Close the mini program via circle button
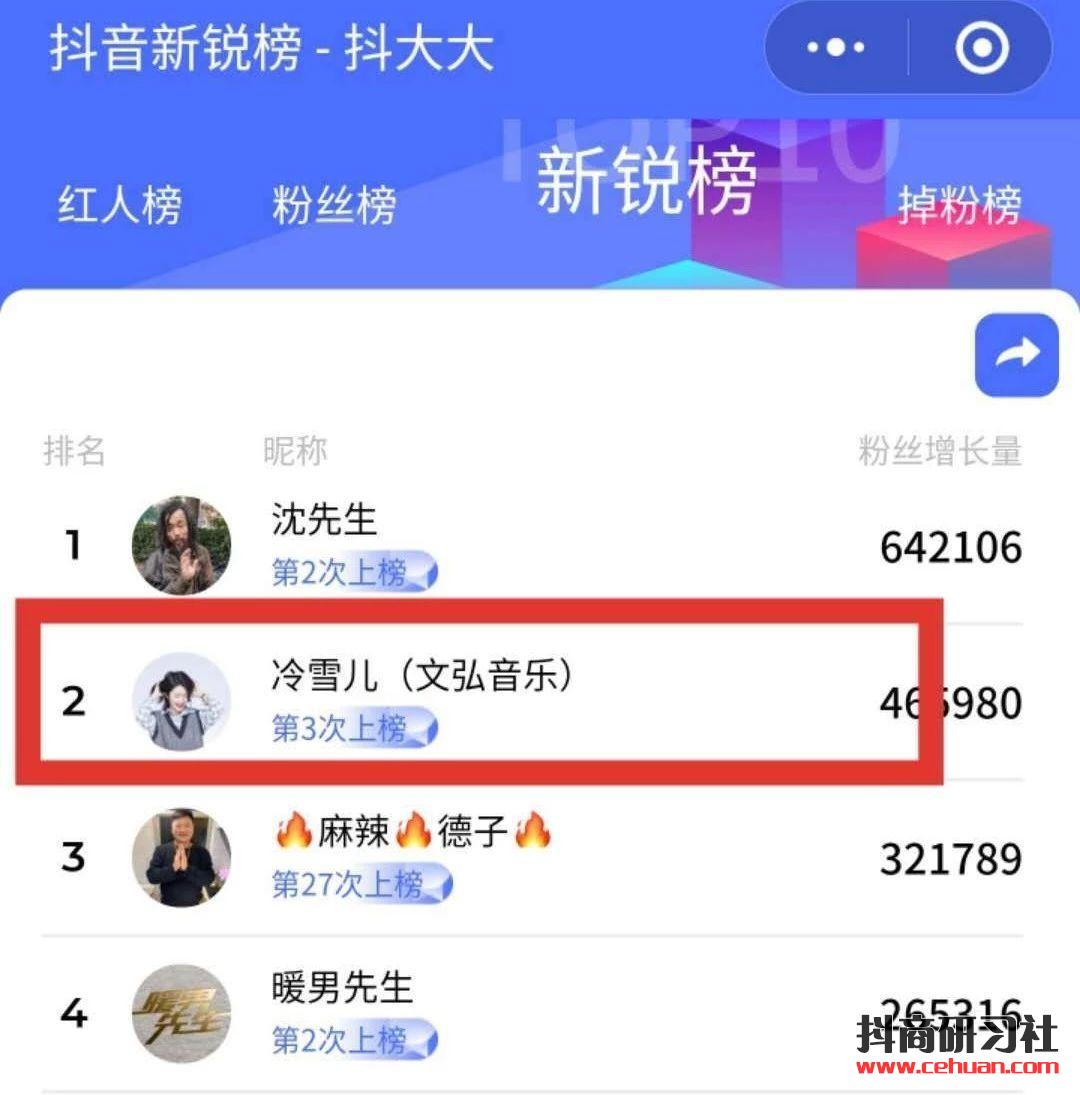 [x=981, y=47]
